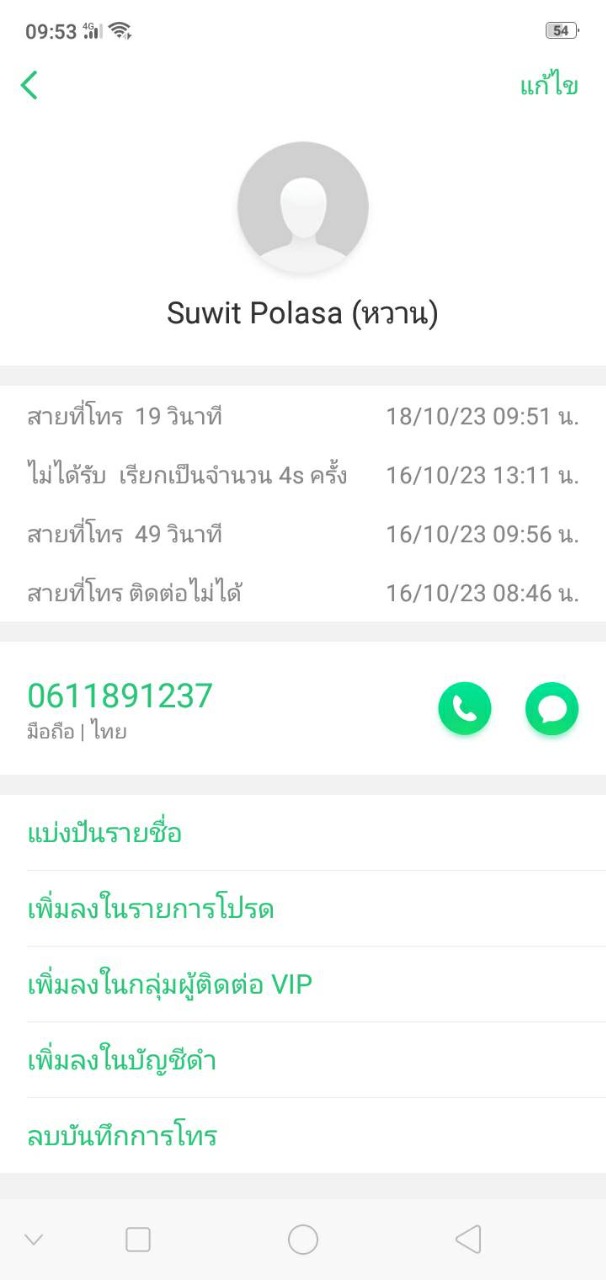Image resolution: width=606 pixels, height=1280 pixels.
Task: Select ลบบันทึกการโทร to clear call log
Action: [x=122, y=1136]
